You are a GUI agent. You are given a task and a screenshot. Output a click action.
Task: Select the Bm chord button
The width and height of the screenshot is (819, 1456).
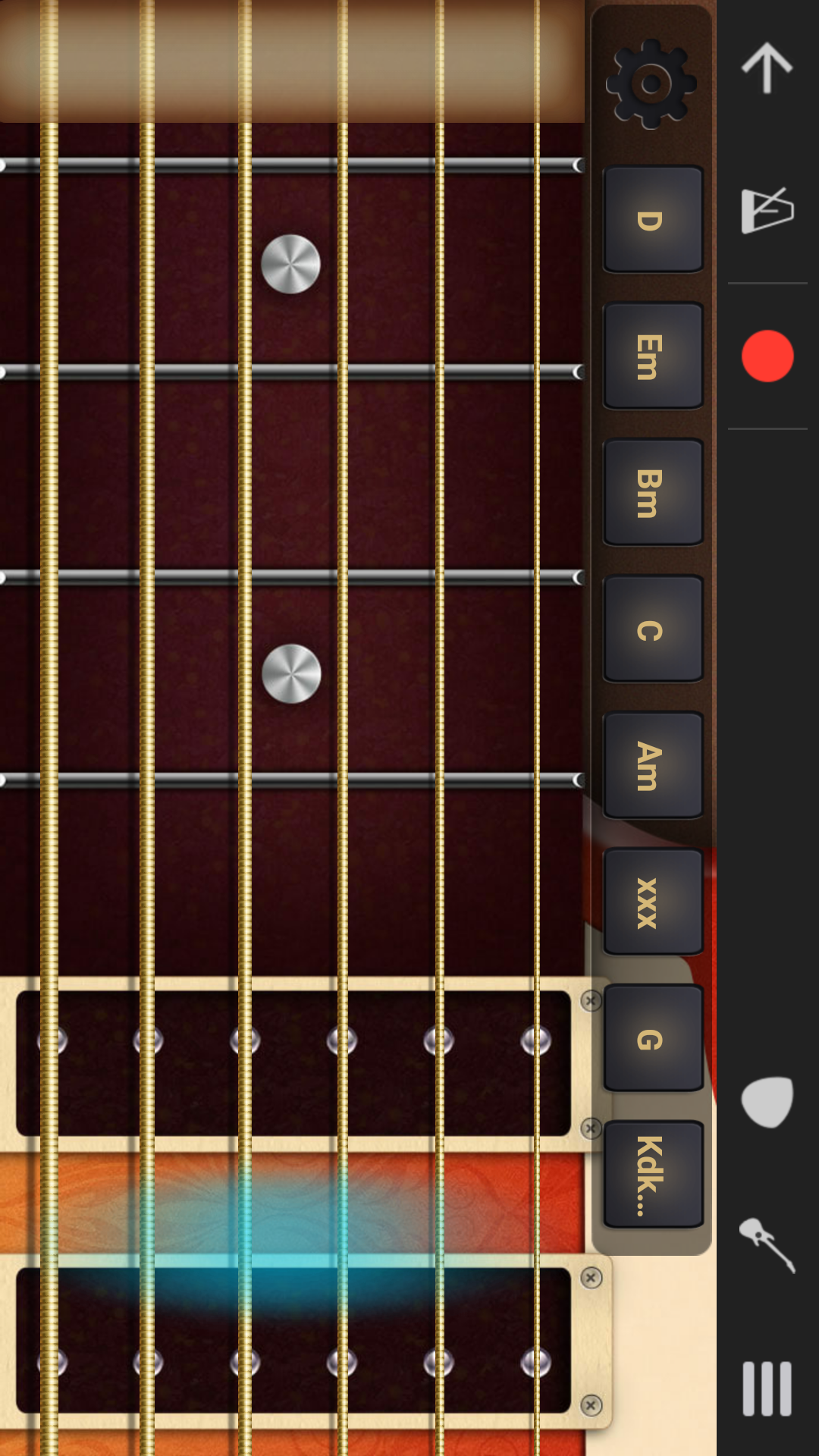tap(652, 493)
